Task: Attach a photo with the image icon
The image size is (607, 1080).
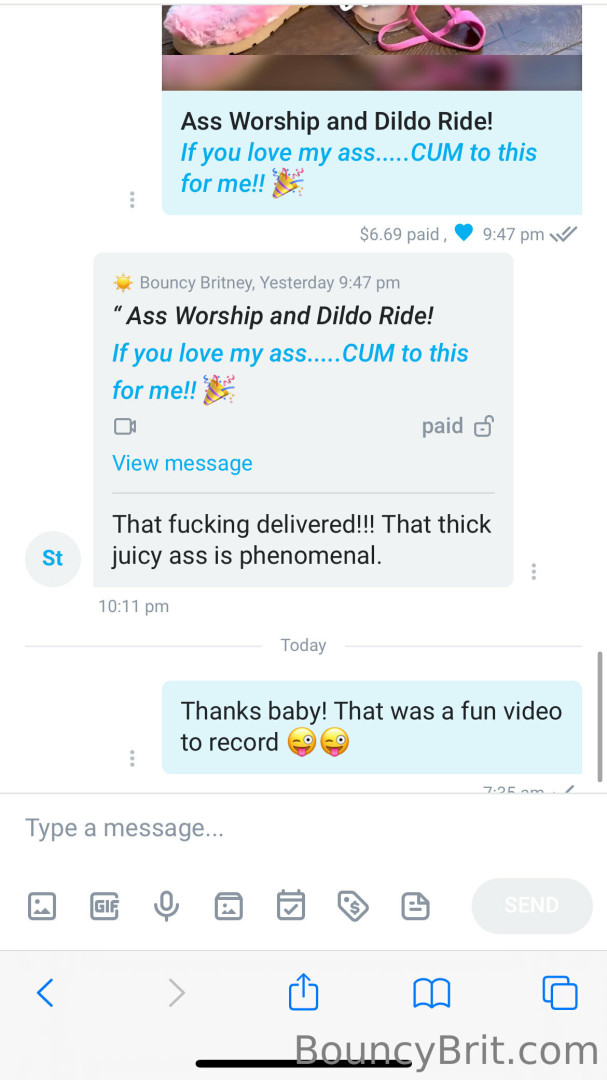Action: tap(42, 906)
